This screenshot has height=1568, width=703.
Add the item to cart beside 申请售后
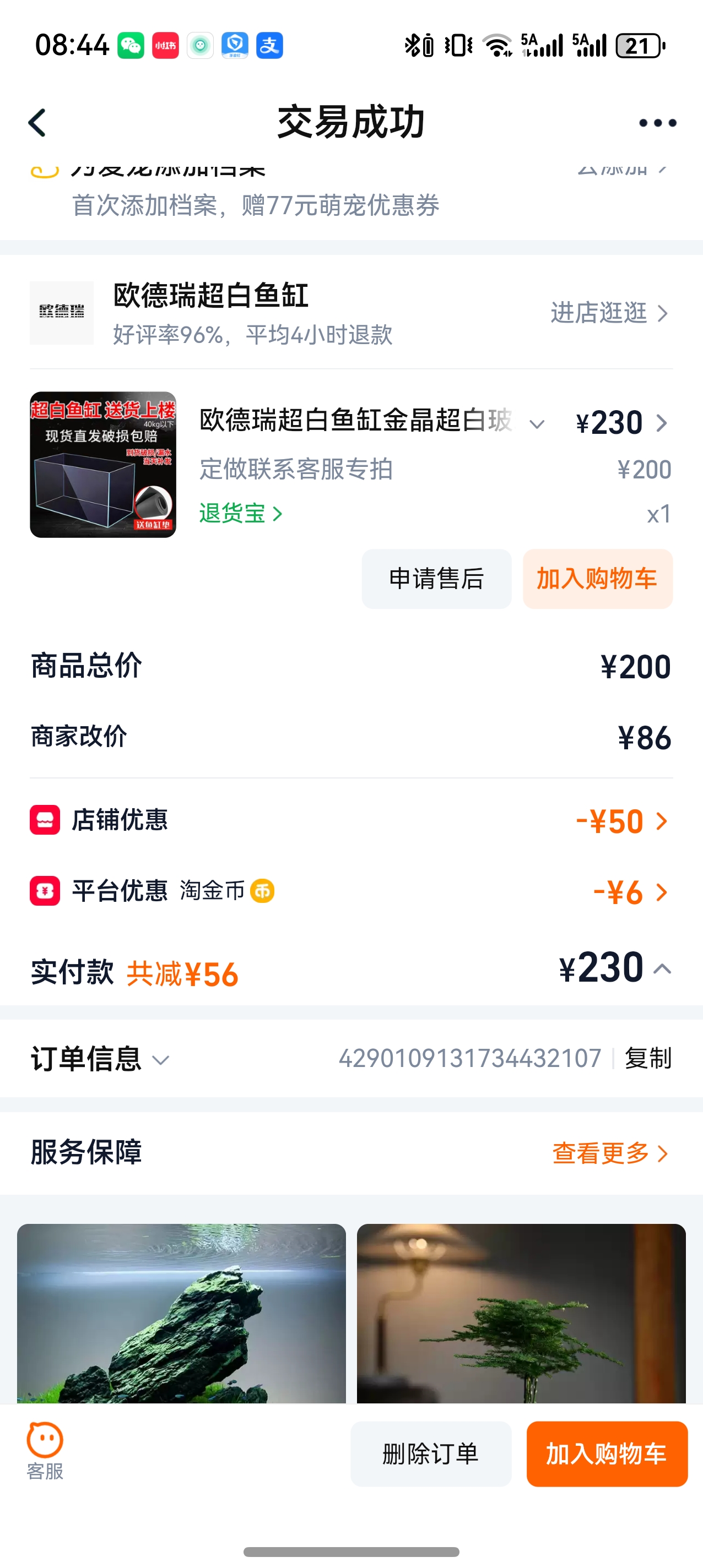597,579
